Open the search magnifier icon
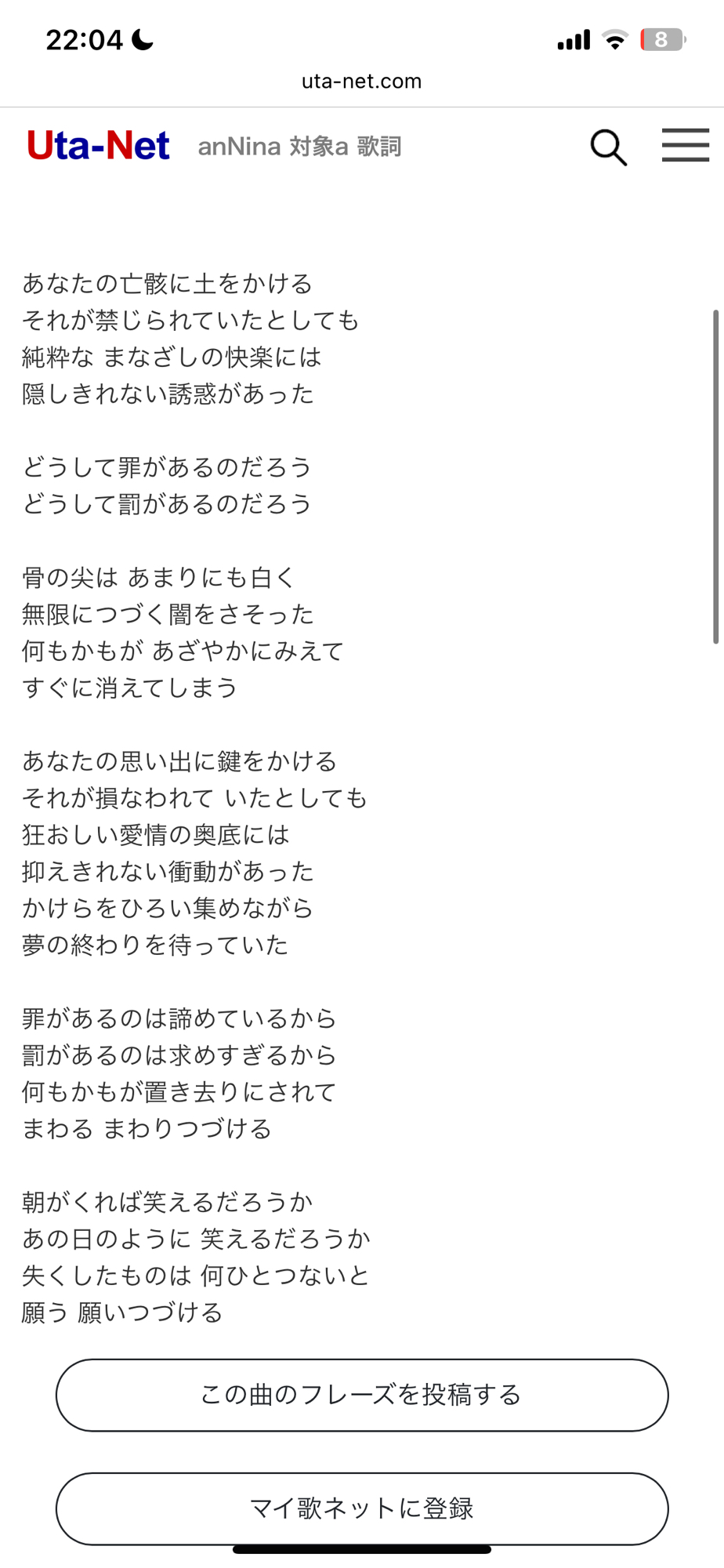The height and width of the screenshot is (1568, 724). (608, 147)
